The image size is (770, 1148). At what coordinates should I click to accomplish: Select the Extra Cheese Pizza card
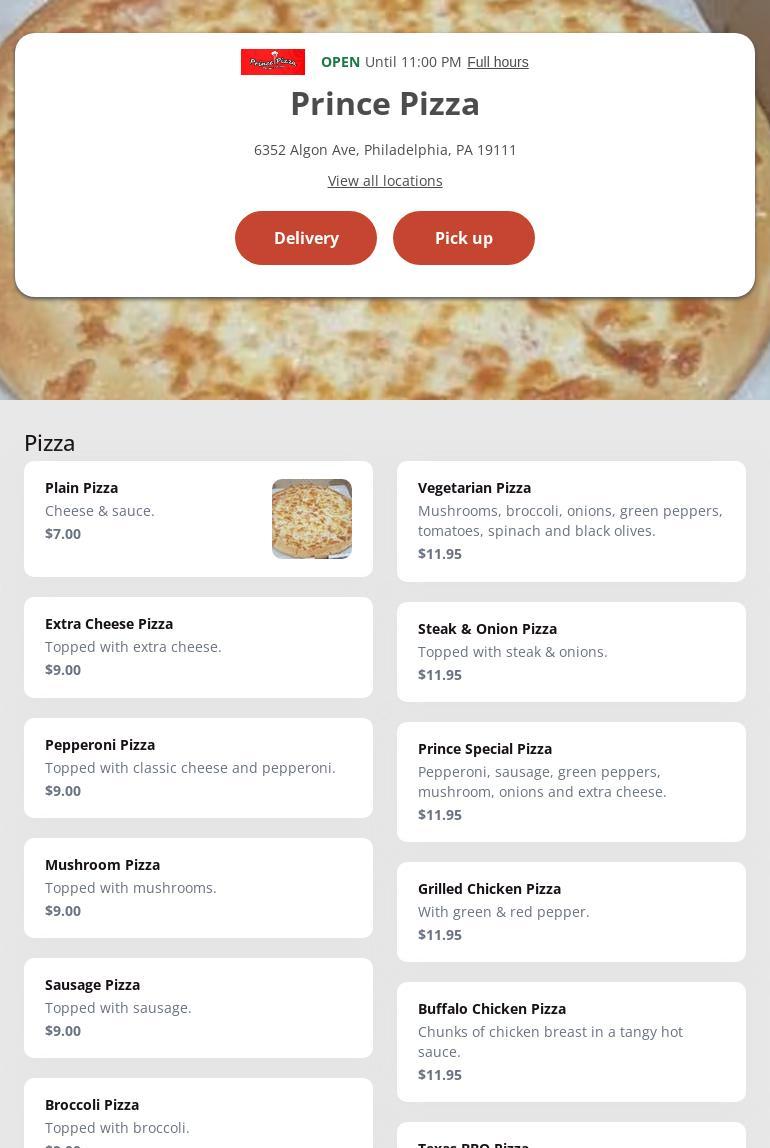click(198, 647)
